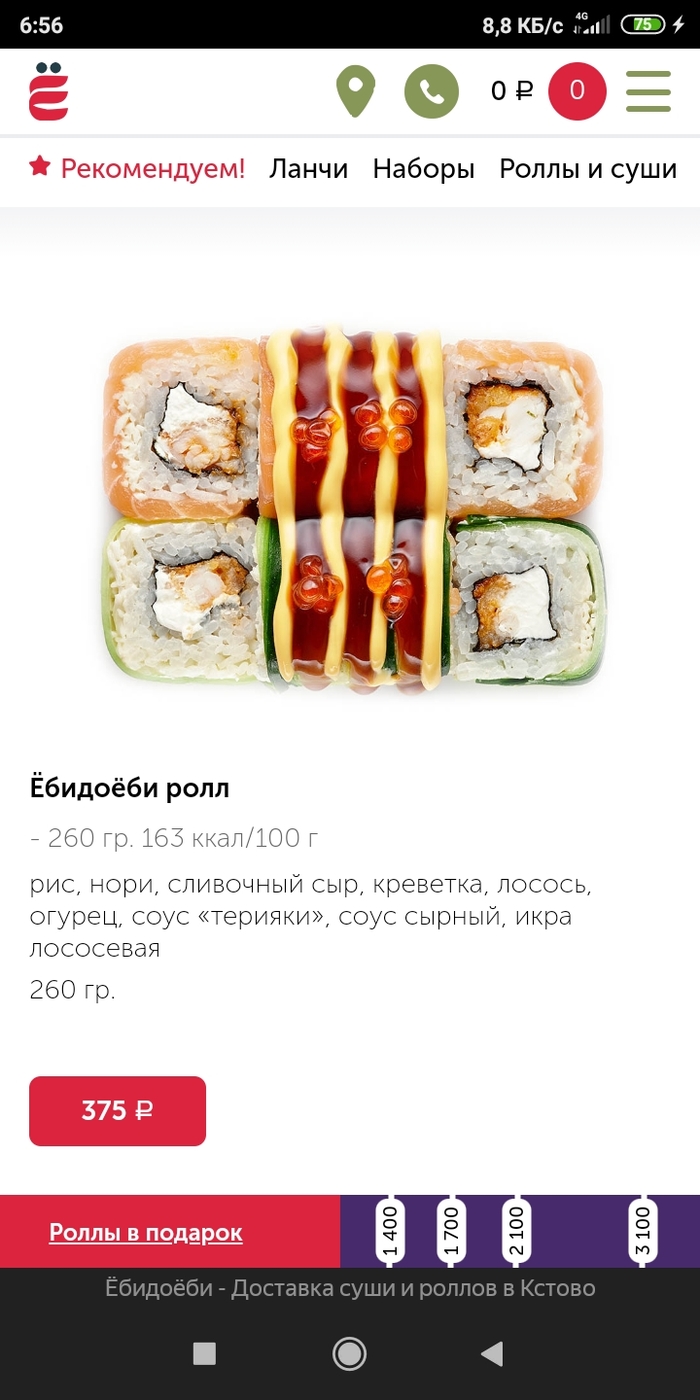Viewport: 700px width, 1400px height.
Task: Tap the system home button
Action: click(x=349, y=1354)
